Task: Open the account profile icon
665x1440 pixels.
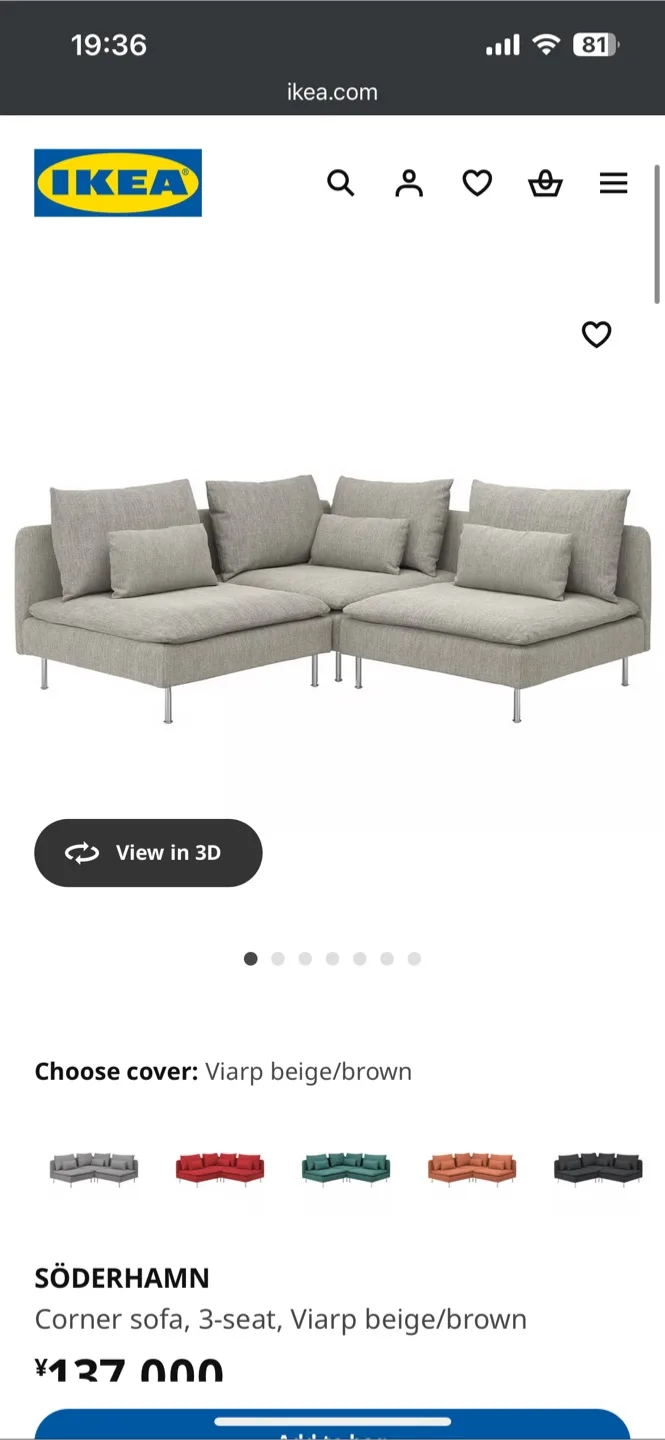Action: [409, 183]
